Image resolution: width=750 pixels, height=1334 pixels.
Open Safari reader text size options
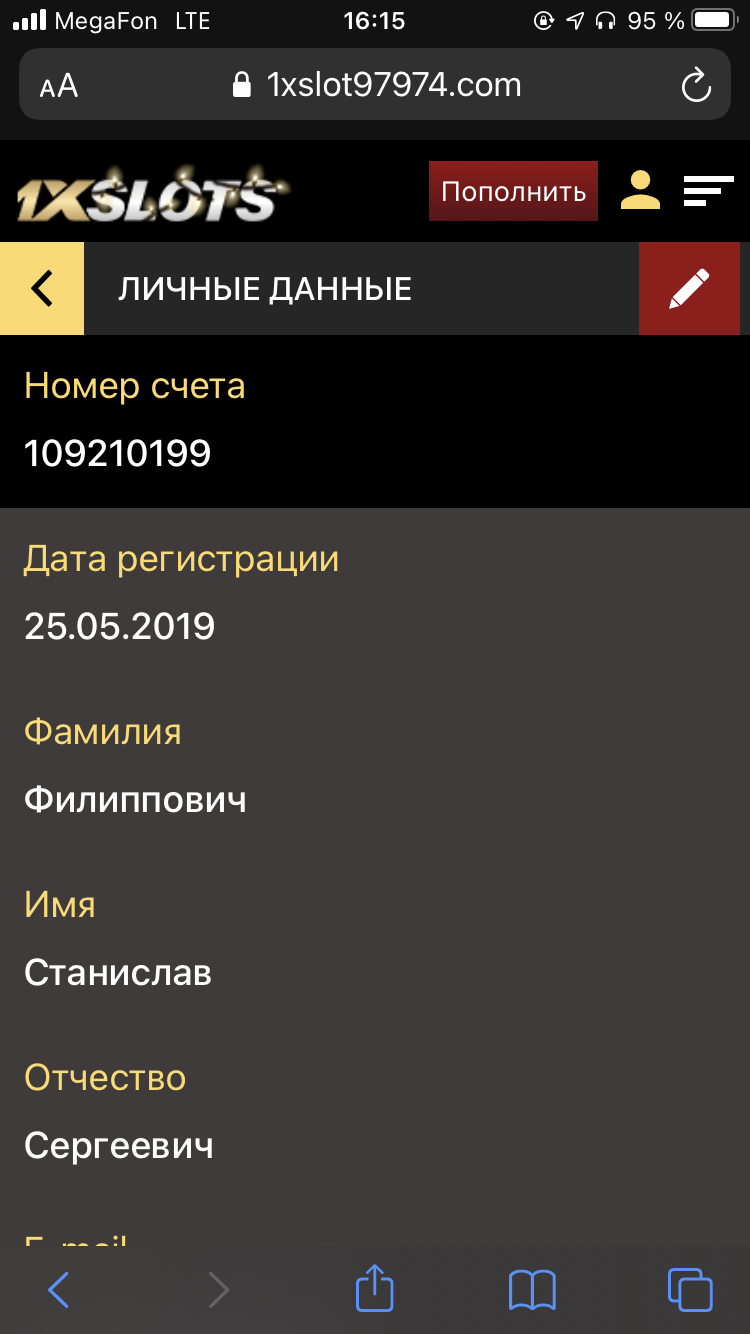(x=59, y=86)
